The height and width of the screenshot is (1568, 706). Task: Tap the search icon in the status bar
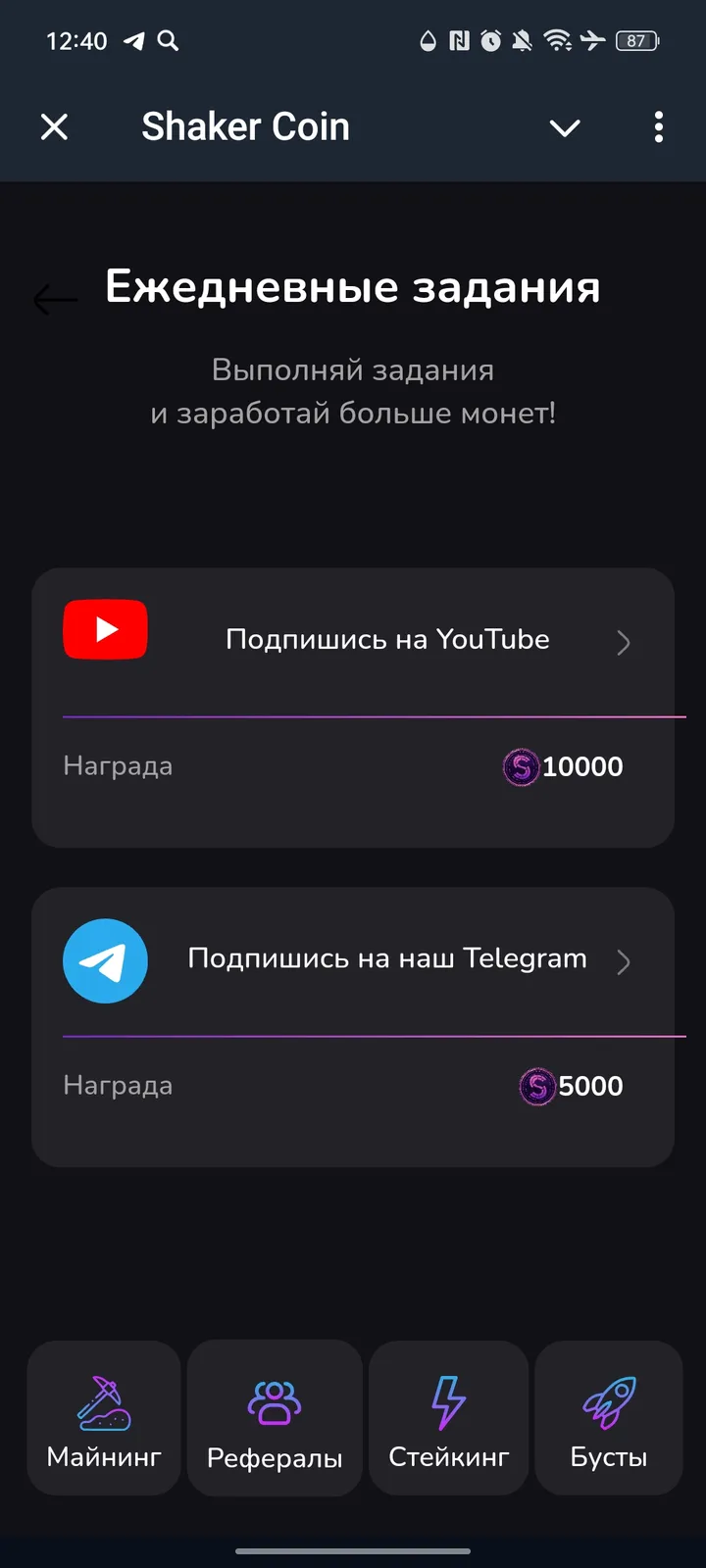(x=168, y=41)
